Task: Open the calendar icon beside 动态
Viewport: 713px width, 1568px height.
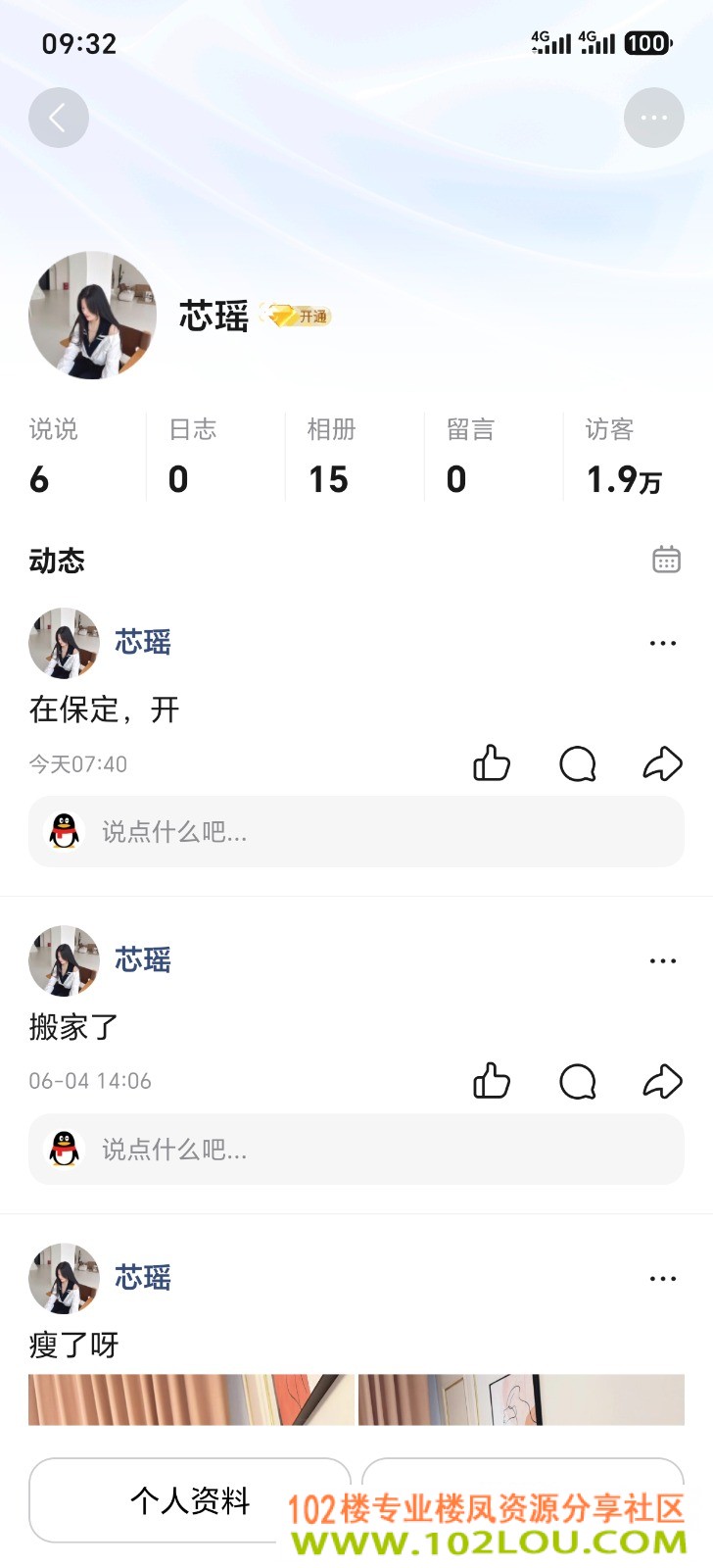Action: [666, 560]
